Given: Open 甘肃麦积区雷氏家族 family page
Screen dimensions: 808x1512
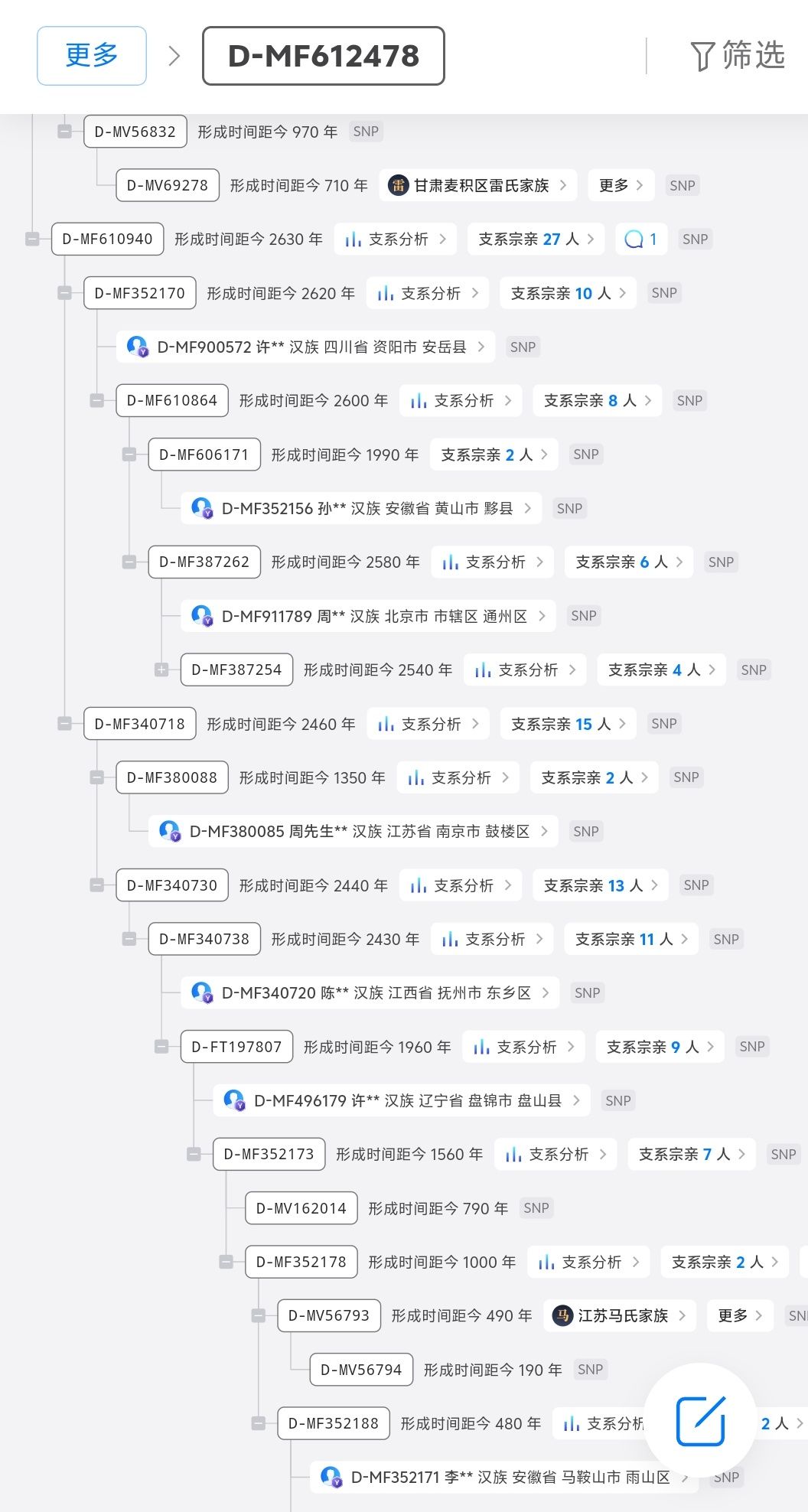Looking at the screenshot, I should 477,185.
